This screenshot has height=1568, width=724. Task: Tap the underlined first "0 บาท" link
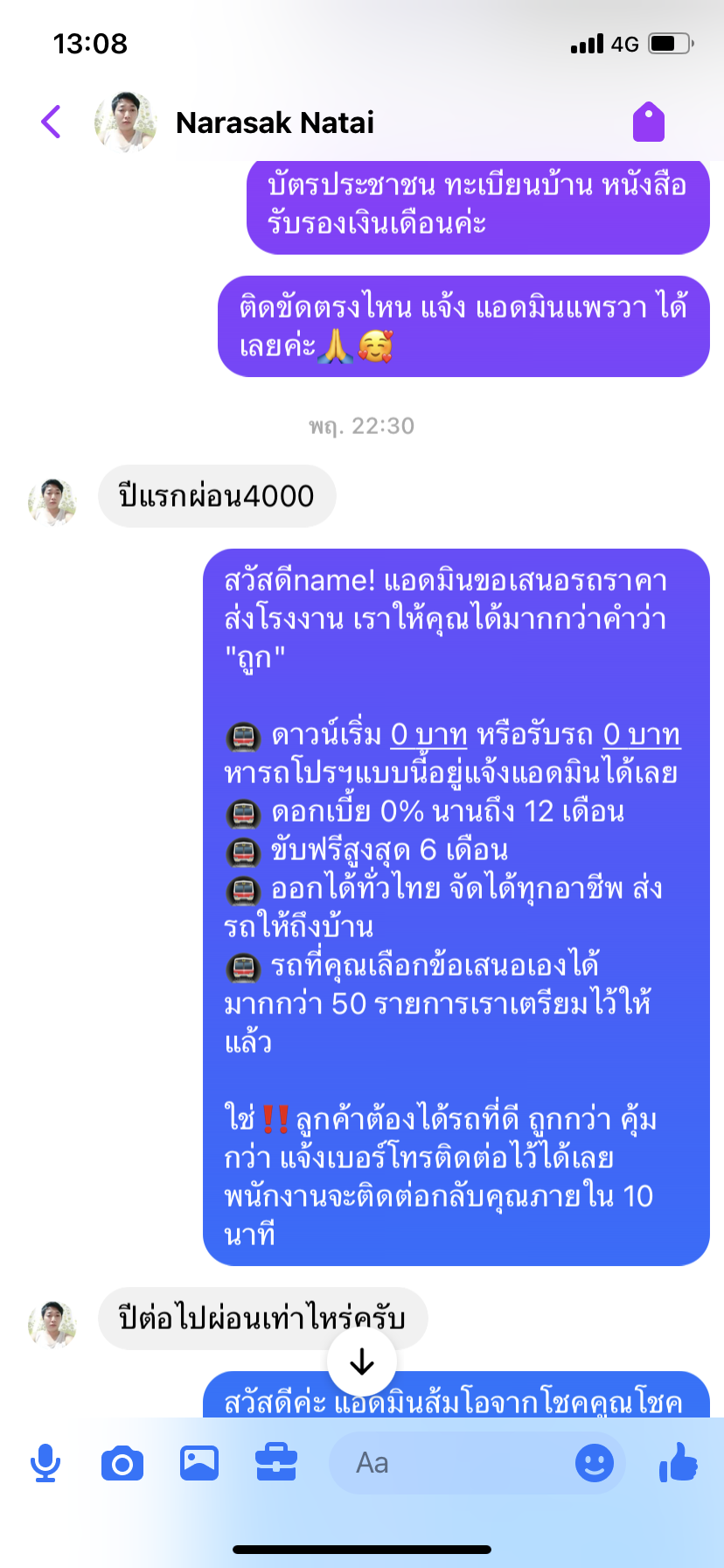point(428,735)
